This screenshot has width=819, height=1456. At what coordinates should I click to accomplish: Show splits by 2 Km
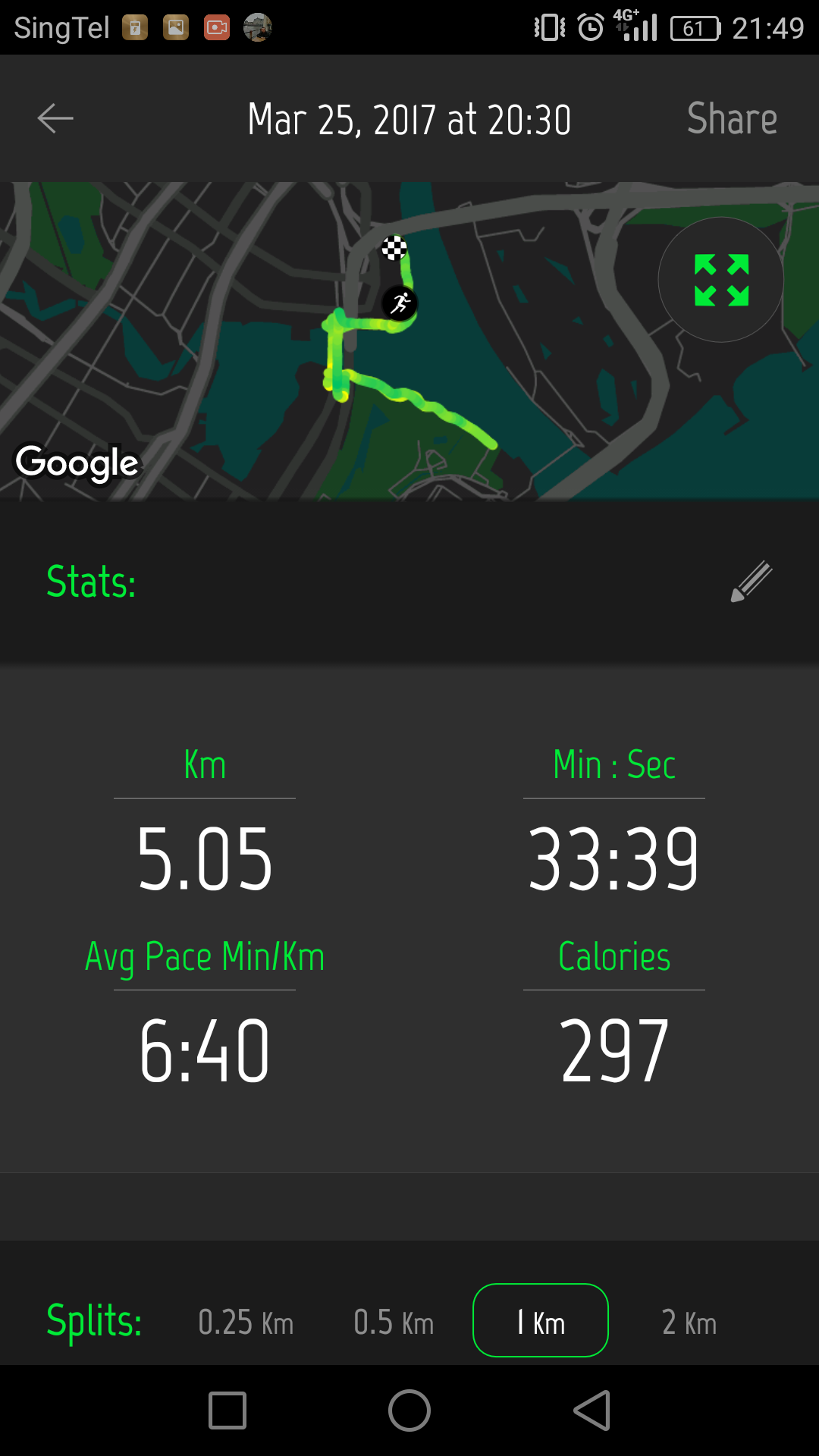(689, 1322)
